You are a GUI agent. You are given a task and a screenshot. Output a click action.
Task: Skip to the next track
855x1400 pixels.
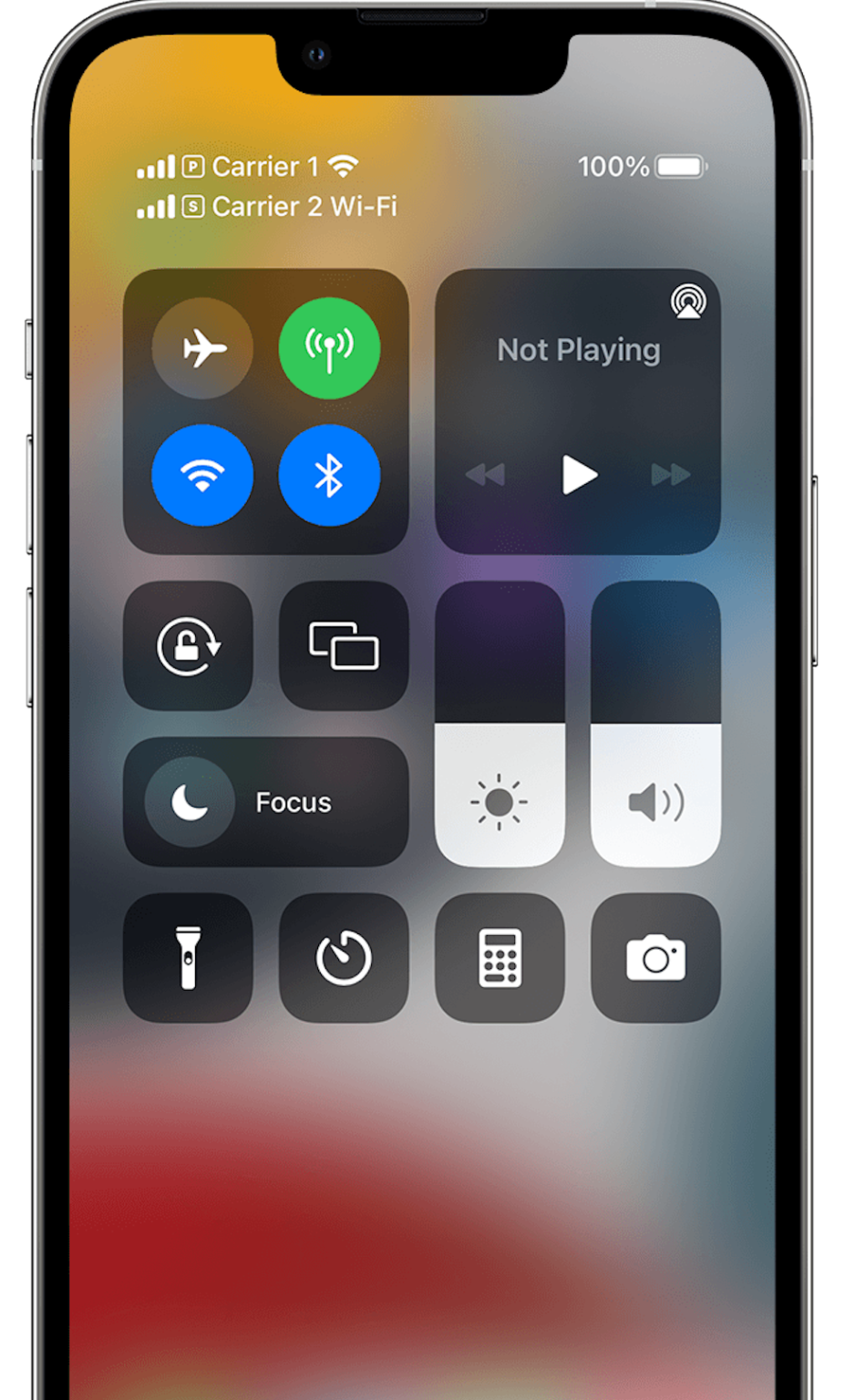(671, 475)
